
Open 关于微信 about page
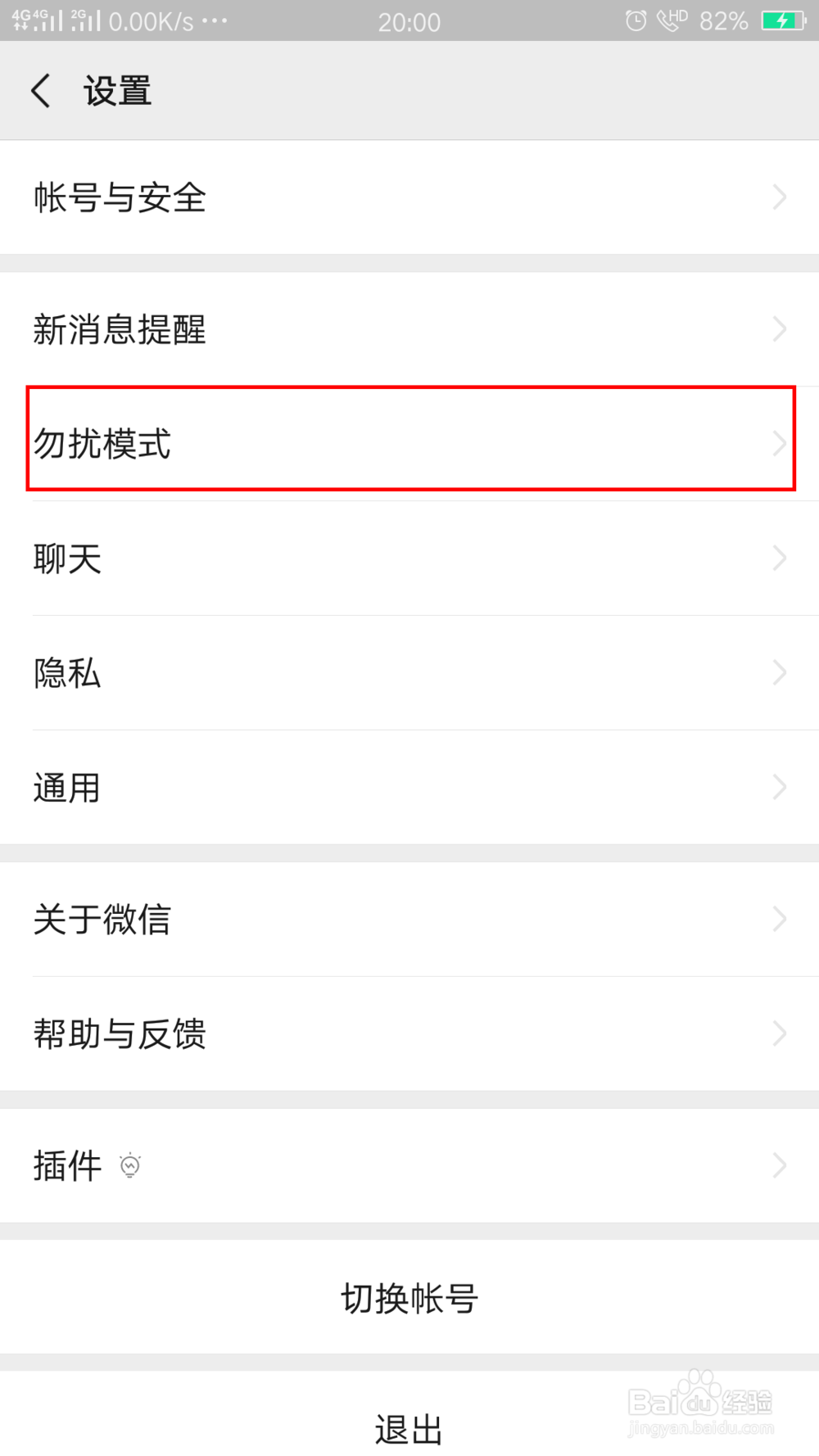pos(409,919)
